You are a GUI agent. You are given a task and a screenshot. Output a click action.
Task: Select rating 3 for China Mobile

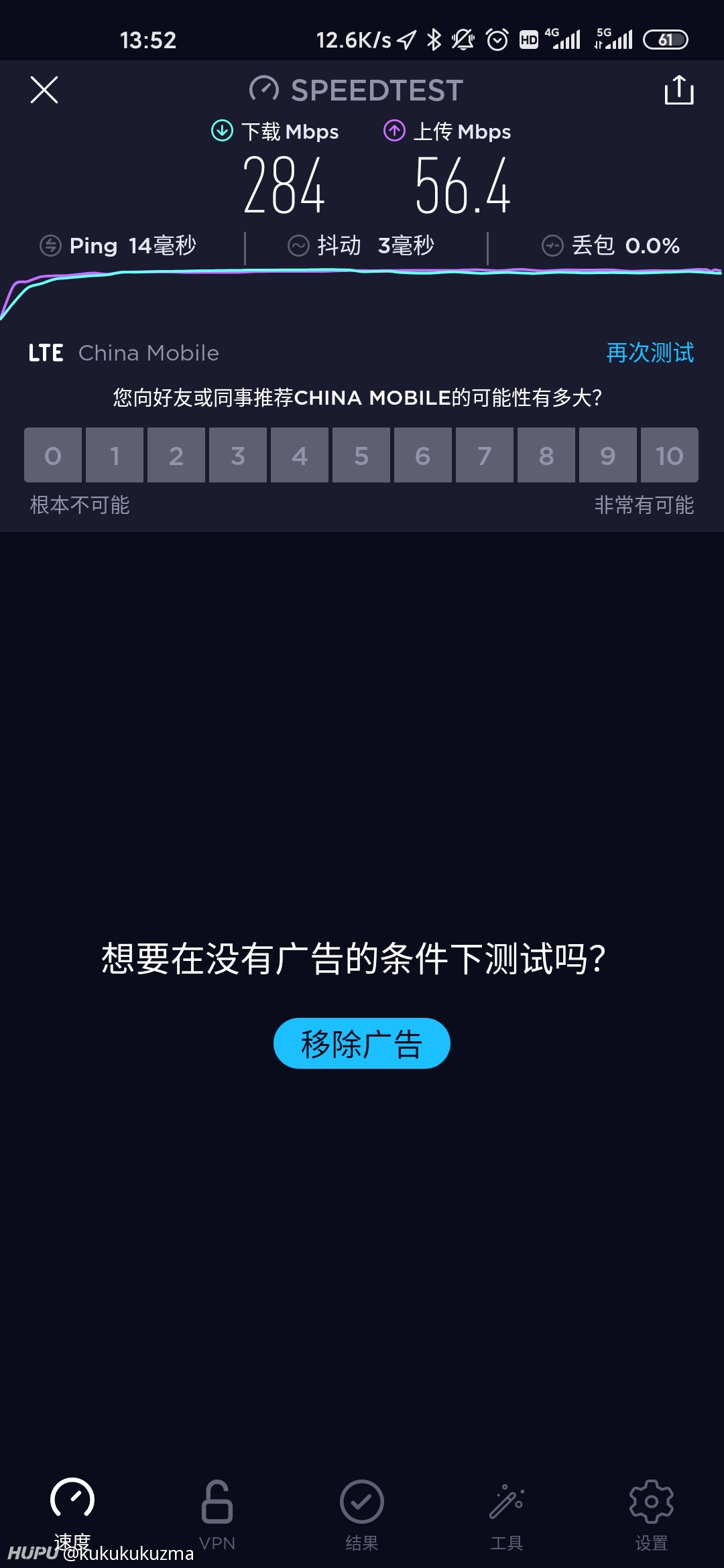(238, 455)
